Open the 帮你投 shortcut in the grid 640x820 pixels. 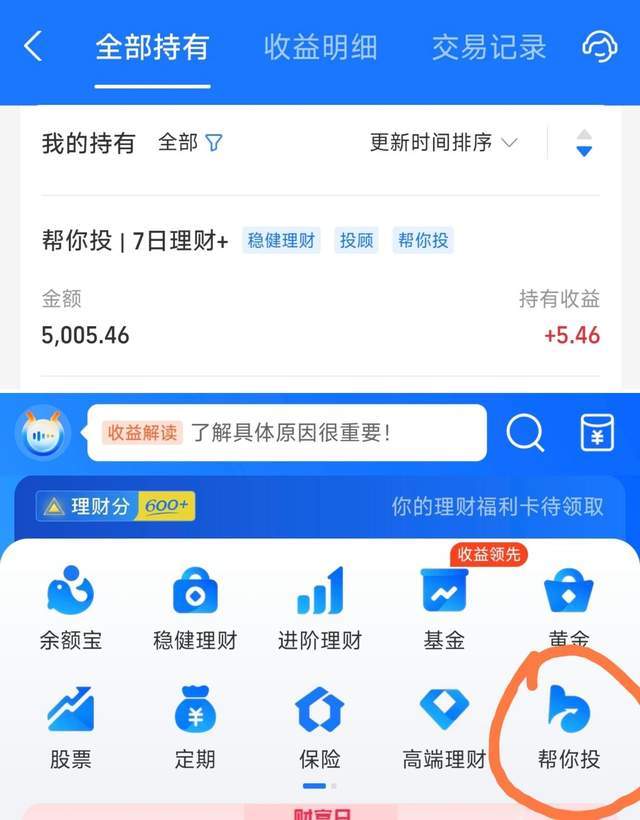coord(569,727)
